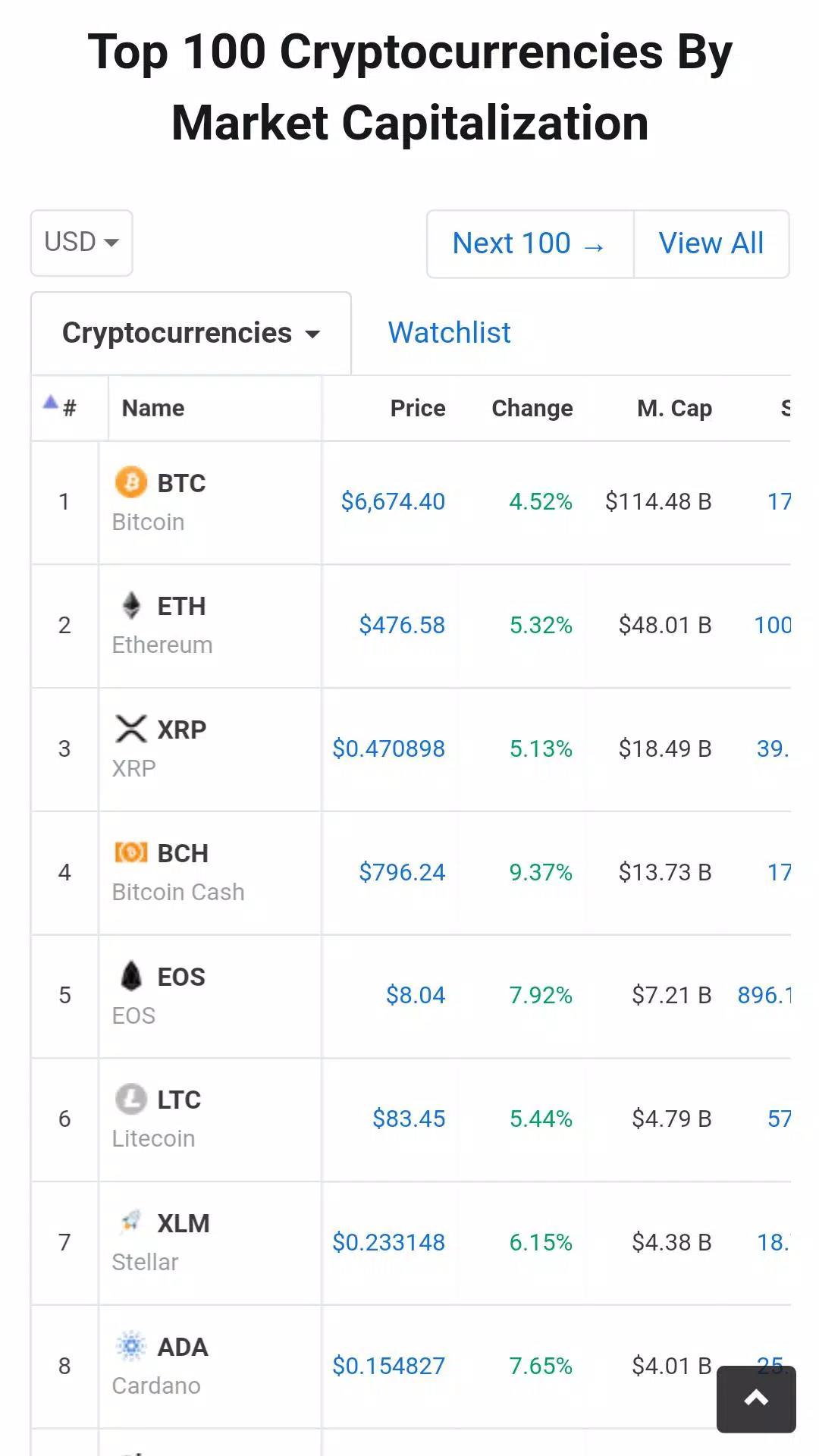The height and width of the screenshot is (1456, 819).
Task: Switch to the Watchlist tab
Action: point(449,333)
